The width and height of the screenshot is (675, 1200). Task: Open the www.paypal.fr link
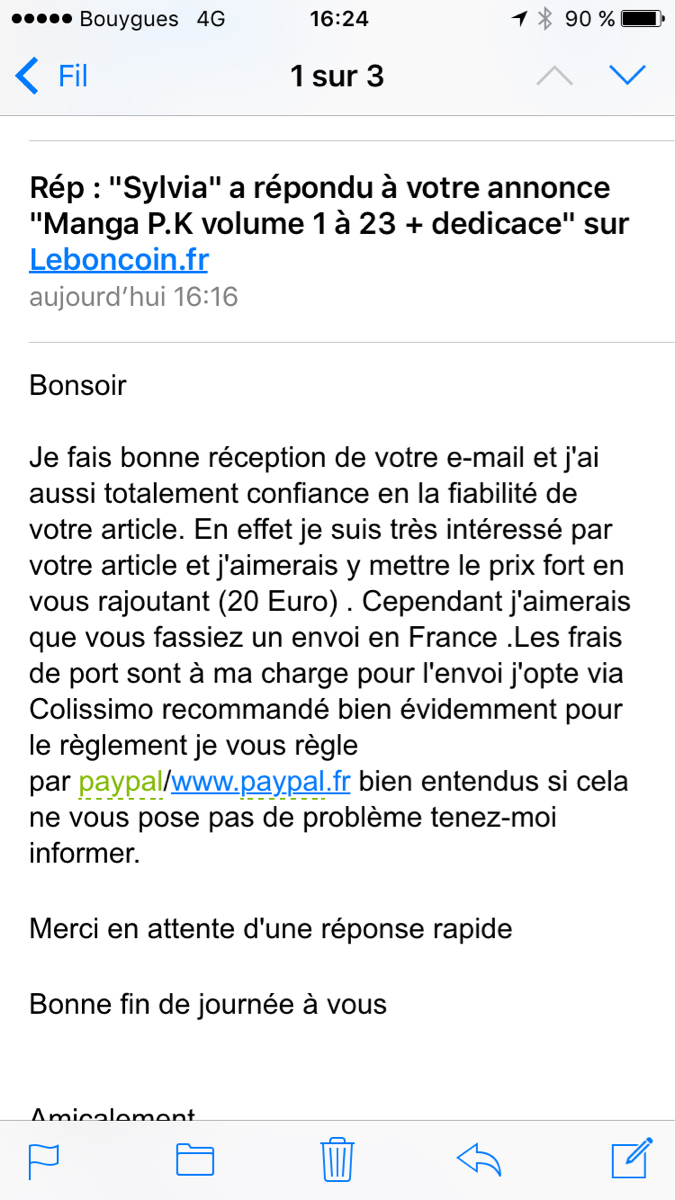[261, 781]
